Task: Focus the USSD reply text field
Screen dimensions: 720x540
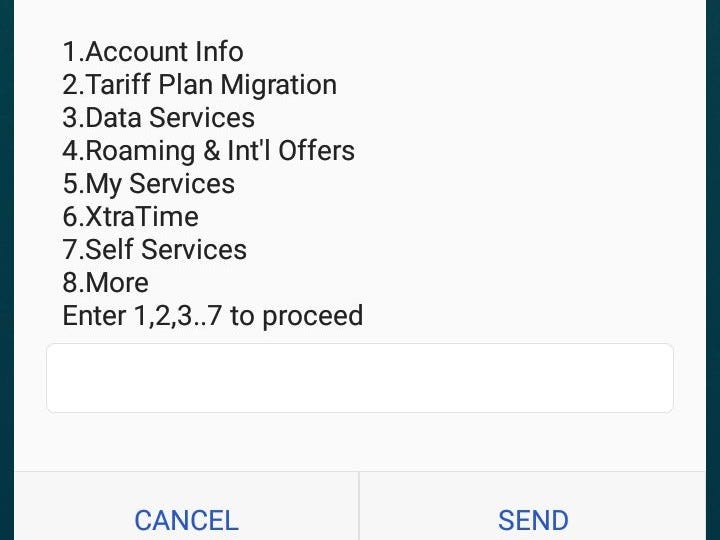Action: click(x=360, y=378)
